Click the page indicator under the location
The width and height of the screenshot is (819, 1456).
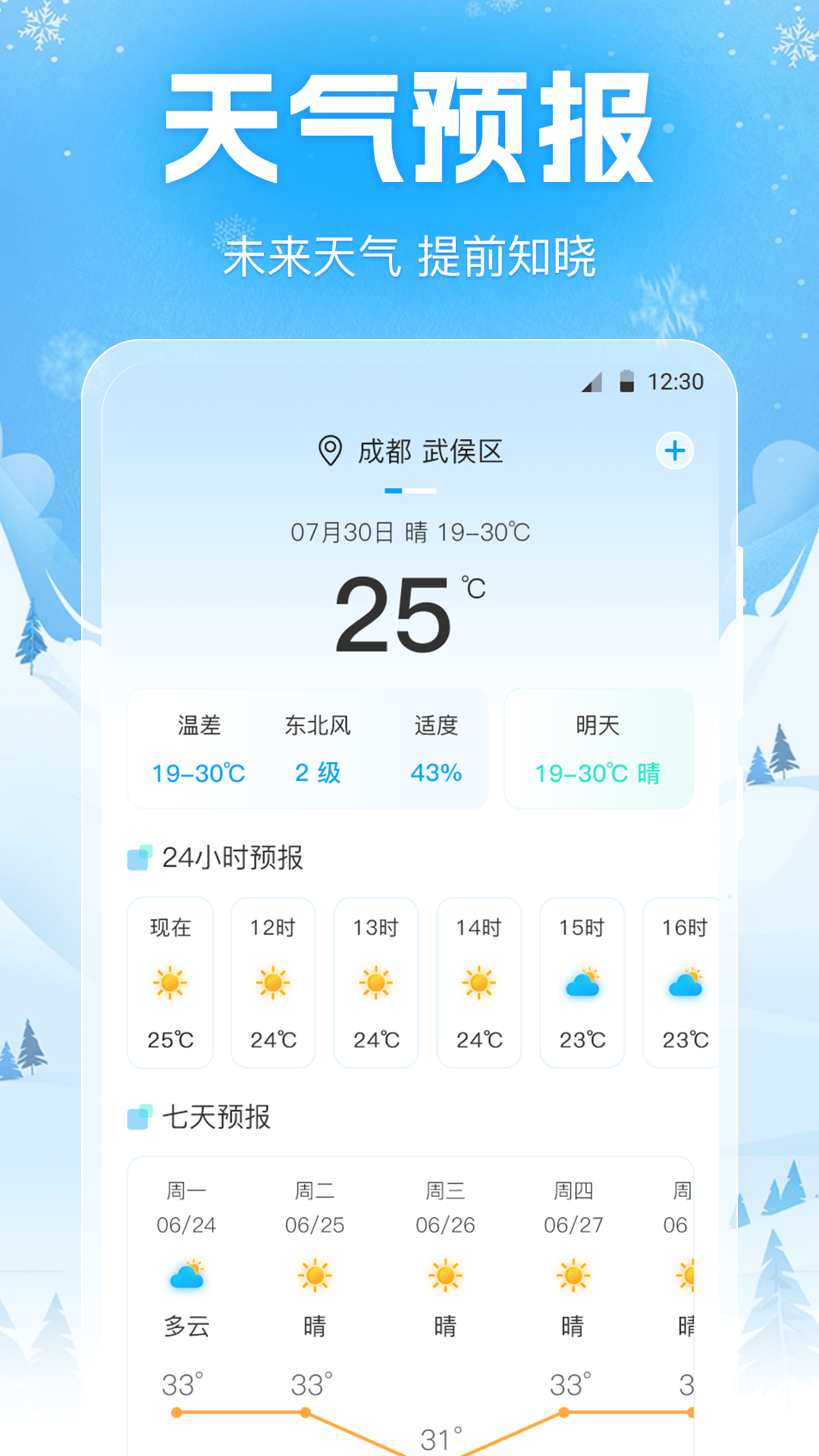point(409,491)
